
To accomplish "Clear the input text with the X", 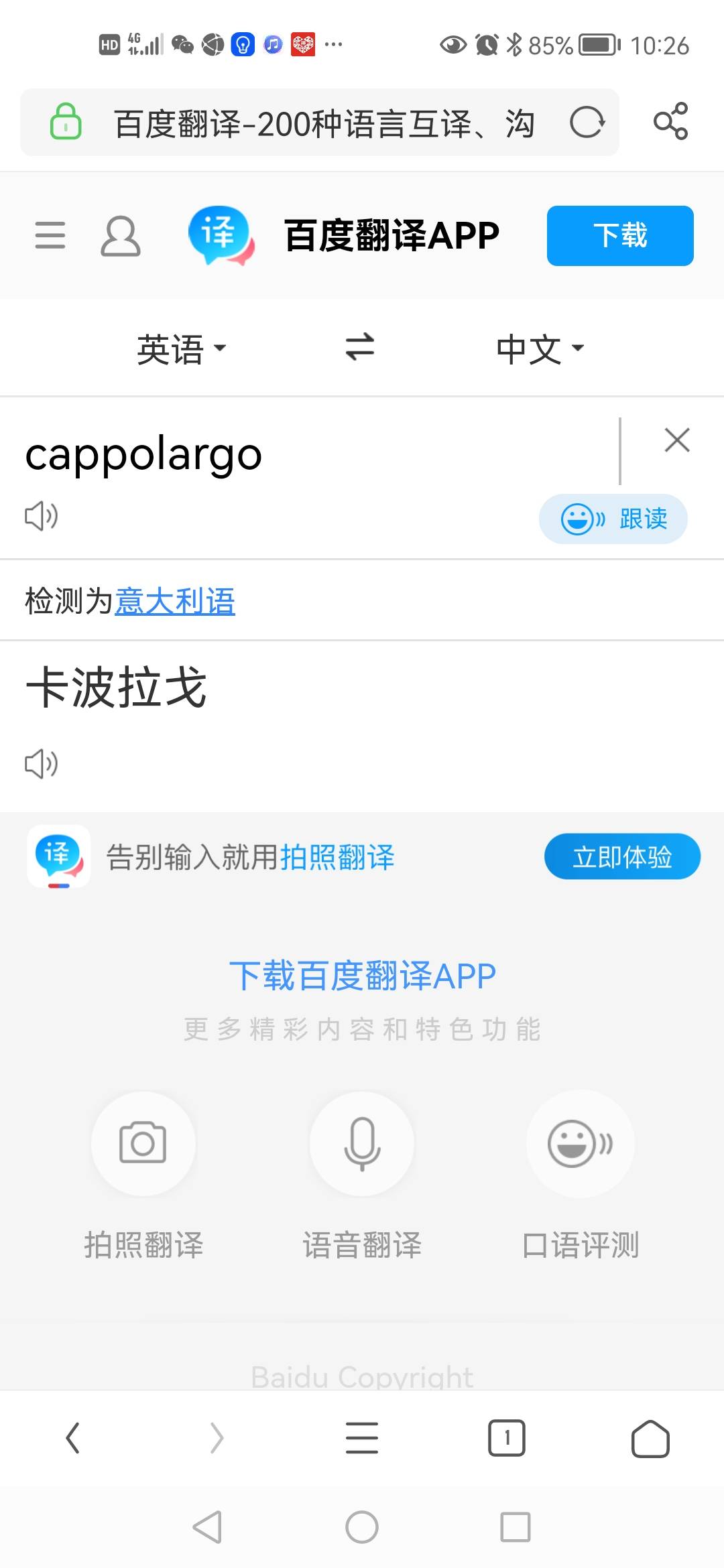I will [x=677, y=440].
